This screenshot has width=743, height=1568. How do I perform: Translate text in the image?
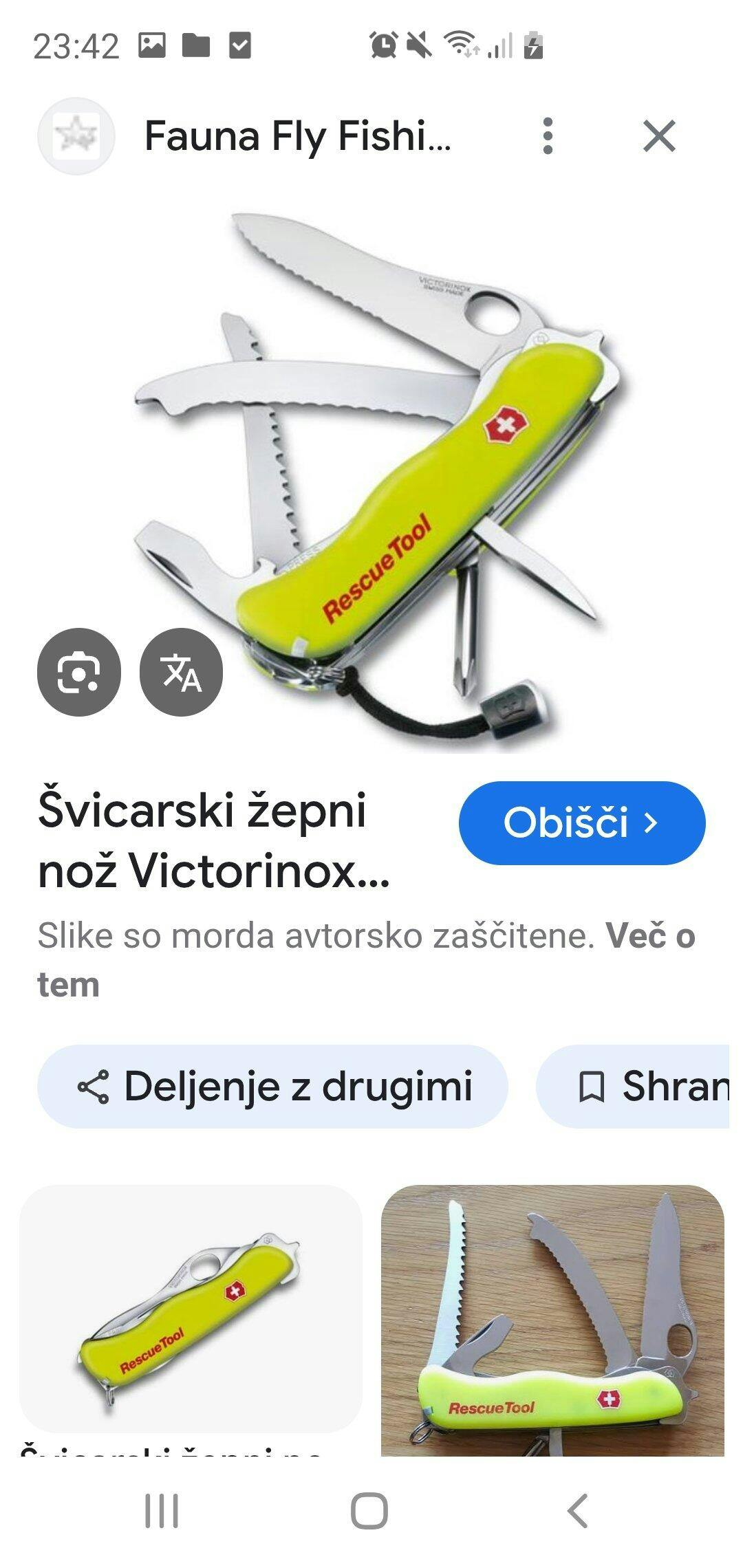[x=181, y=672]
